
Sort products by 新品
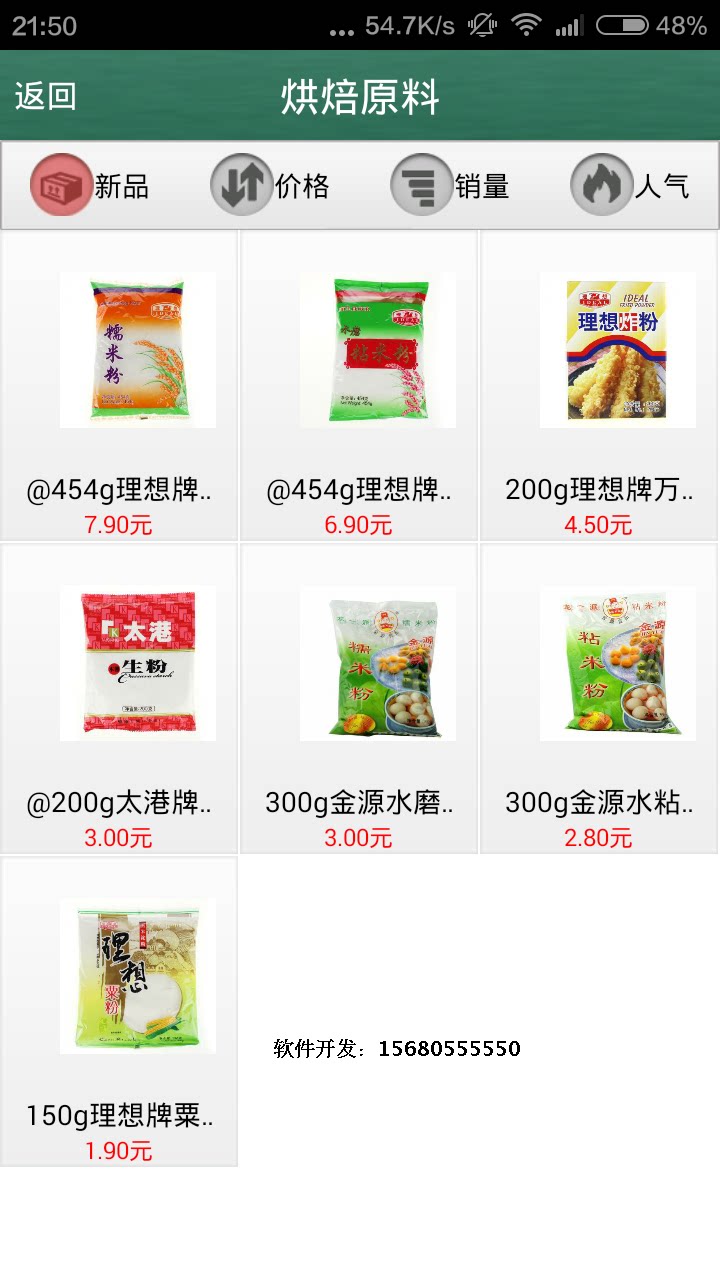coord(90,186)
